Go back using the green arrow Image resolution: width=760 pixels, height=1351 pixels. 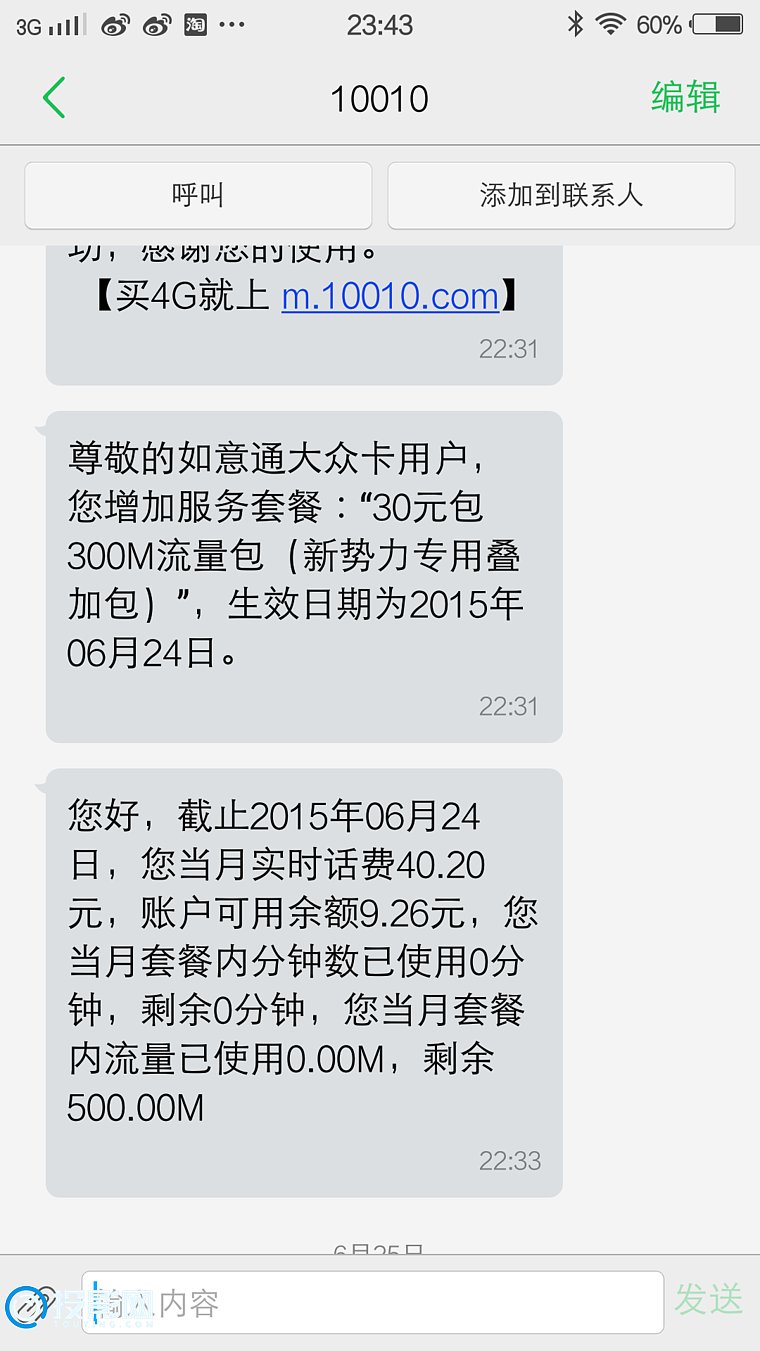point(54,98)
